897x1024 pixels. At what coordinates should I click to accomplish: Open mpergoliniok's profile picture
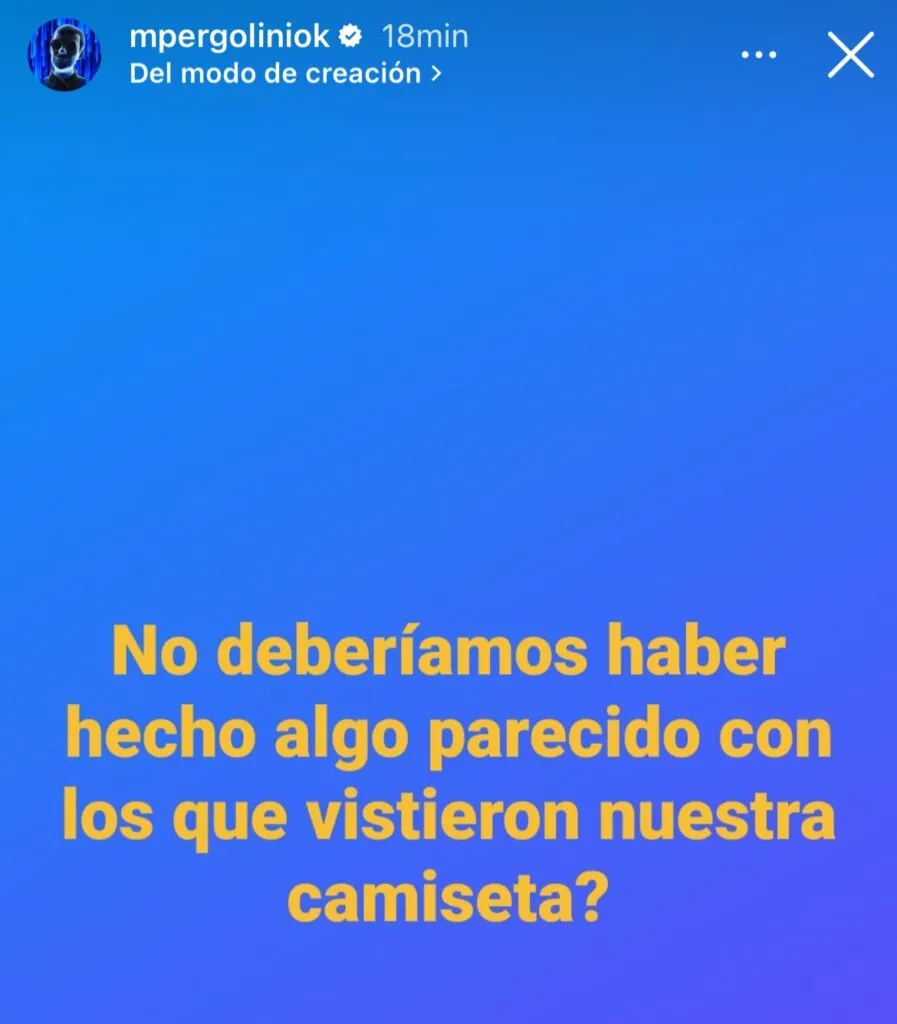pyautogui.click(x=64, y=55)
